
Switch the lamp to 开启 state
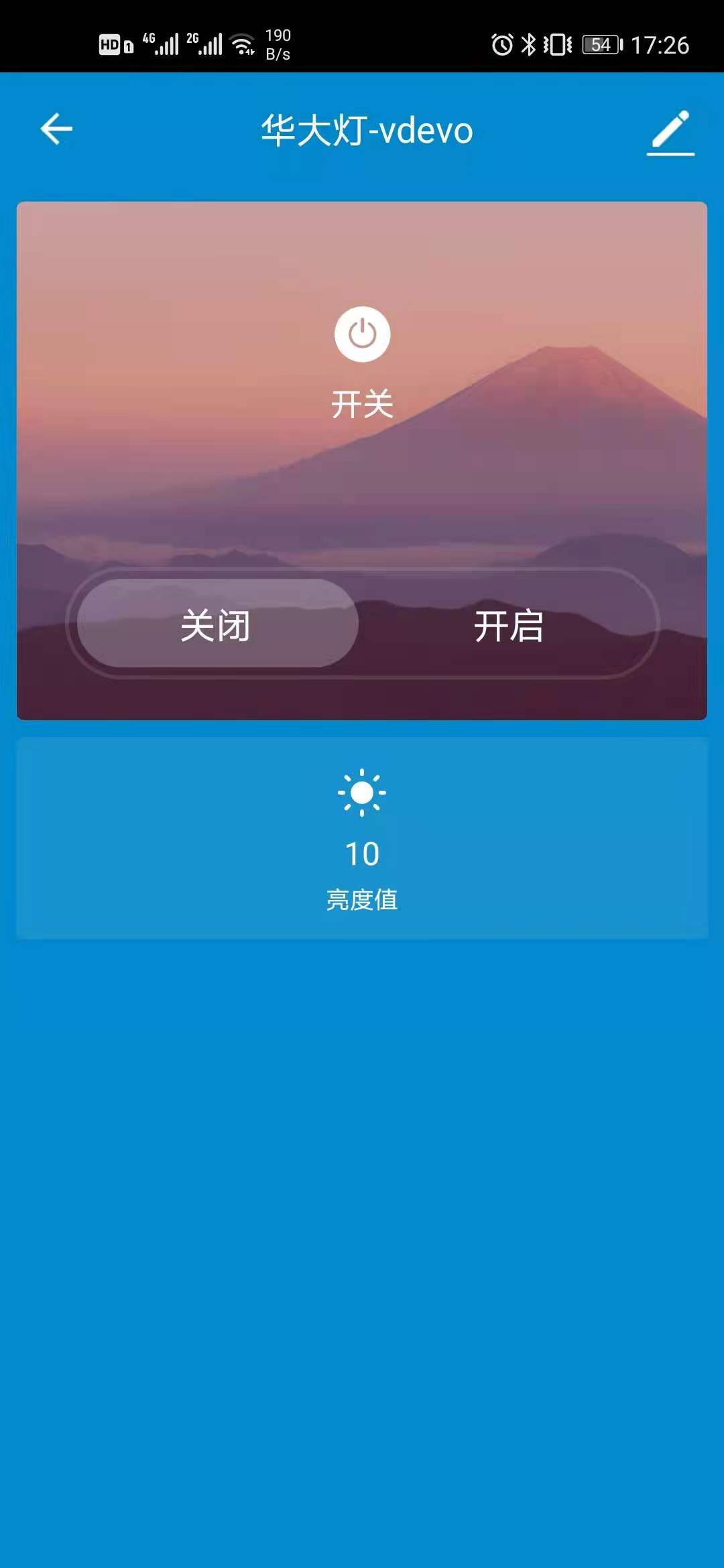(x=509, y=625)
